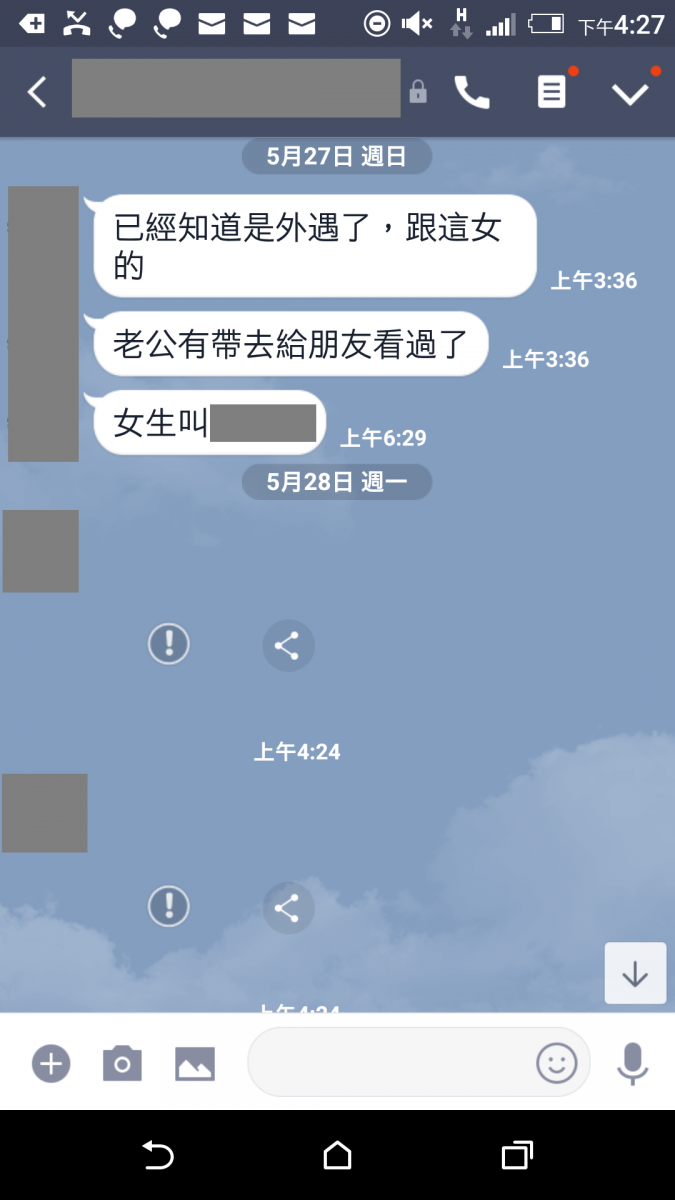Tap the system home button

[x=337, y=1156]
